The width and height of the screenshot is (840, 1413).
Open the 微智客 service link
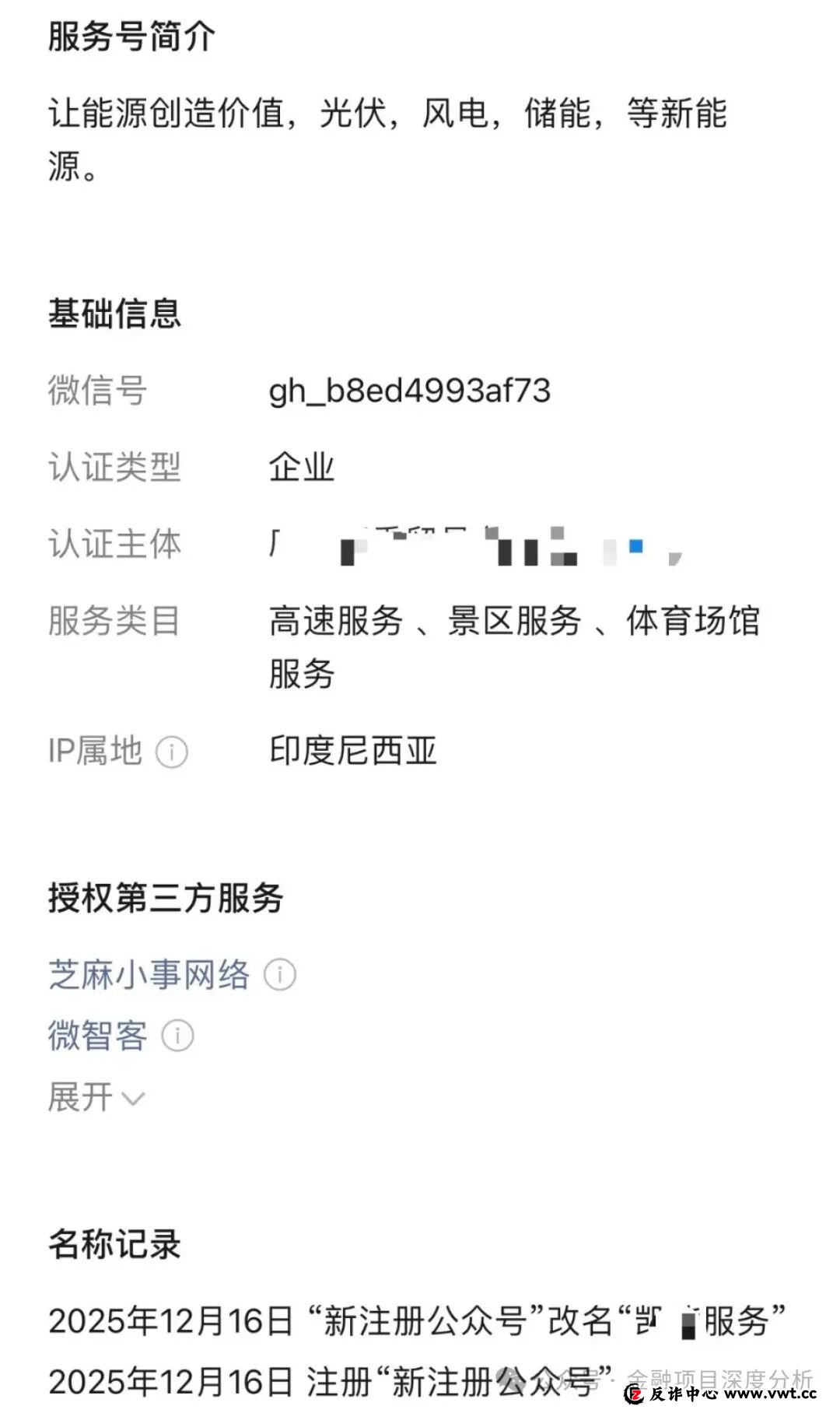[96, 1035]
